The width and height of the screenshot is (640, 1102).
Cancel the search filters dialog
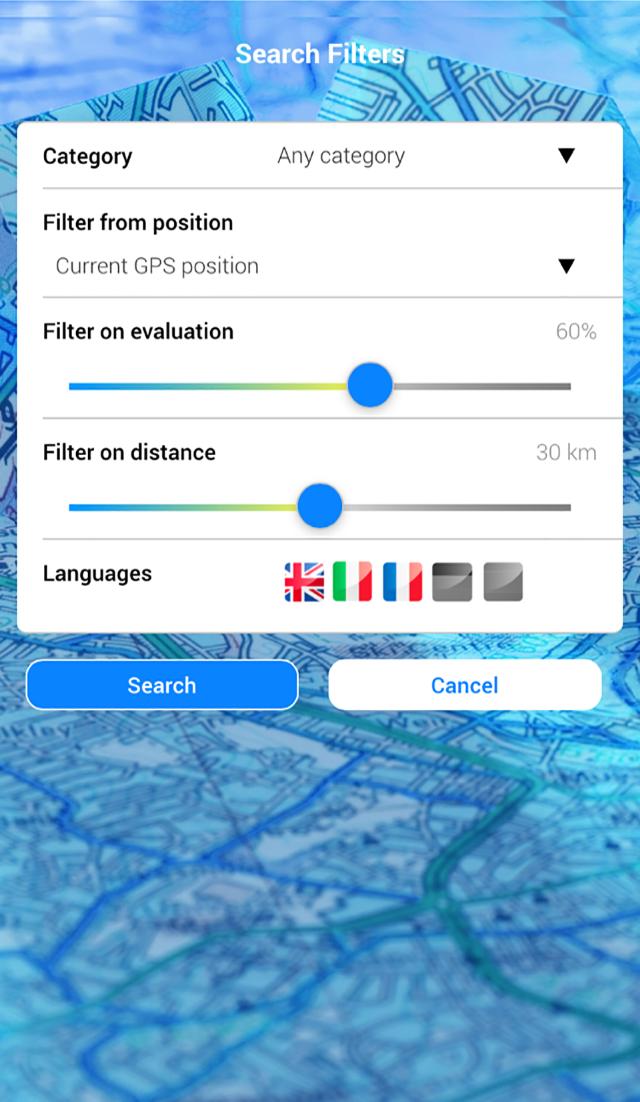pyautogui.click(x=465, y=685)
